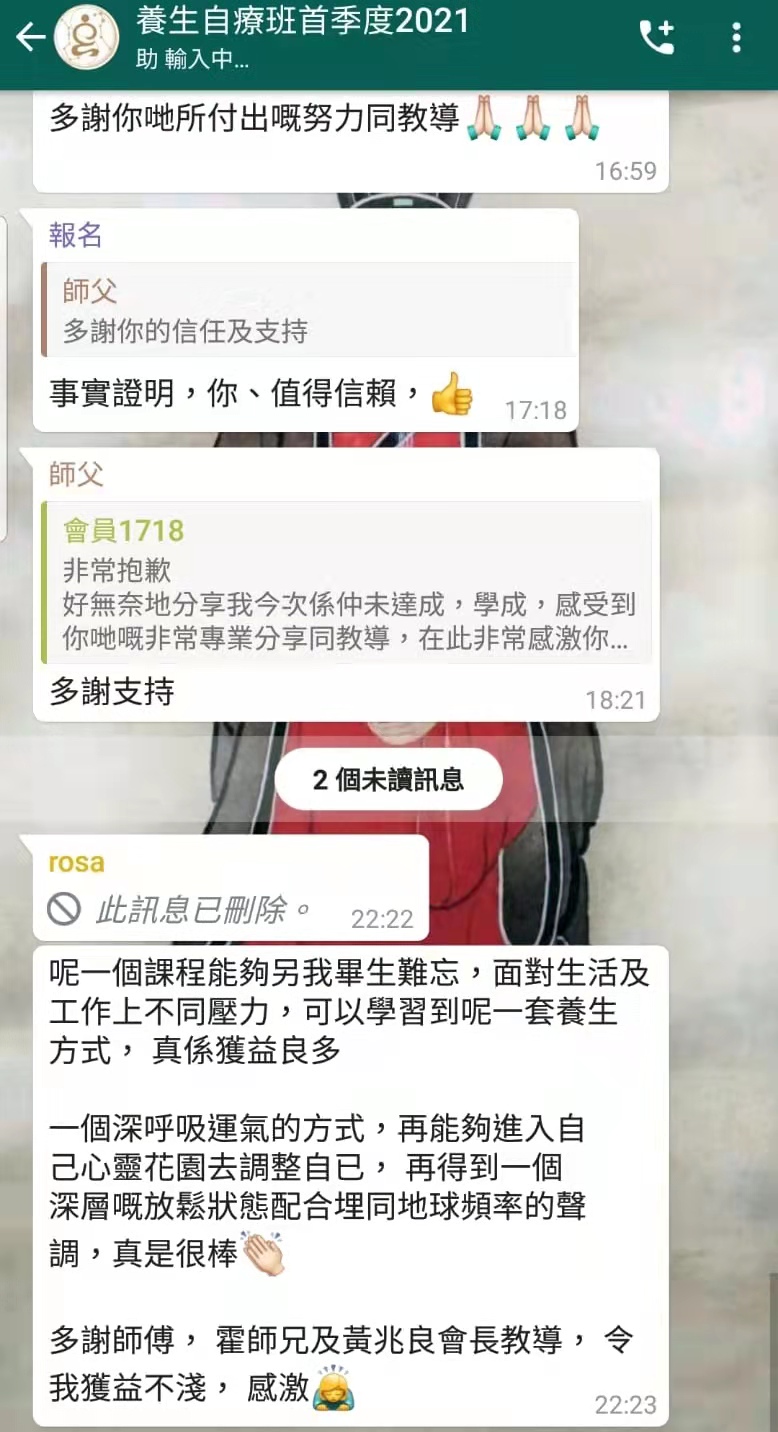Jump to quoted 會員1718 message 非常抱歉
778x1432 pixels.
pyautogui.click(x=346, y=583)
